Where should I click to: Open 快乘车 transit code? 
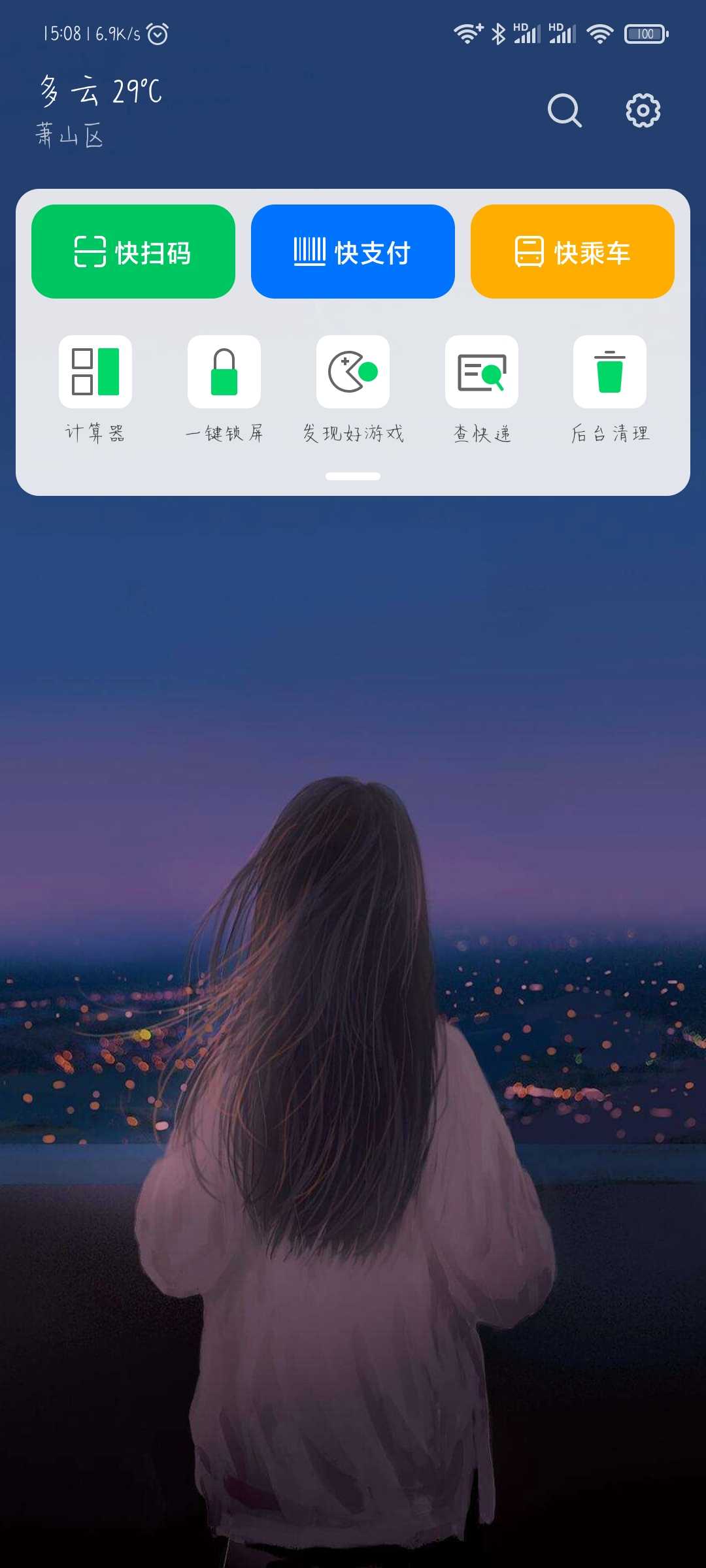pyautogui.click(x=573, y=252)
